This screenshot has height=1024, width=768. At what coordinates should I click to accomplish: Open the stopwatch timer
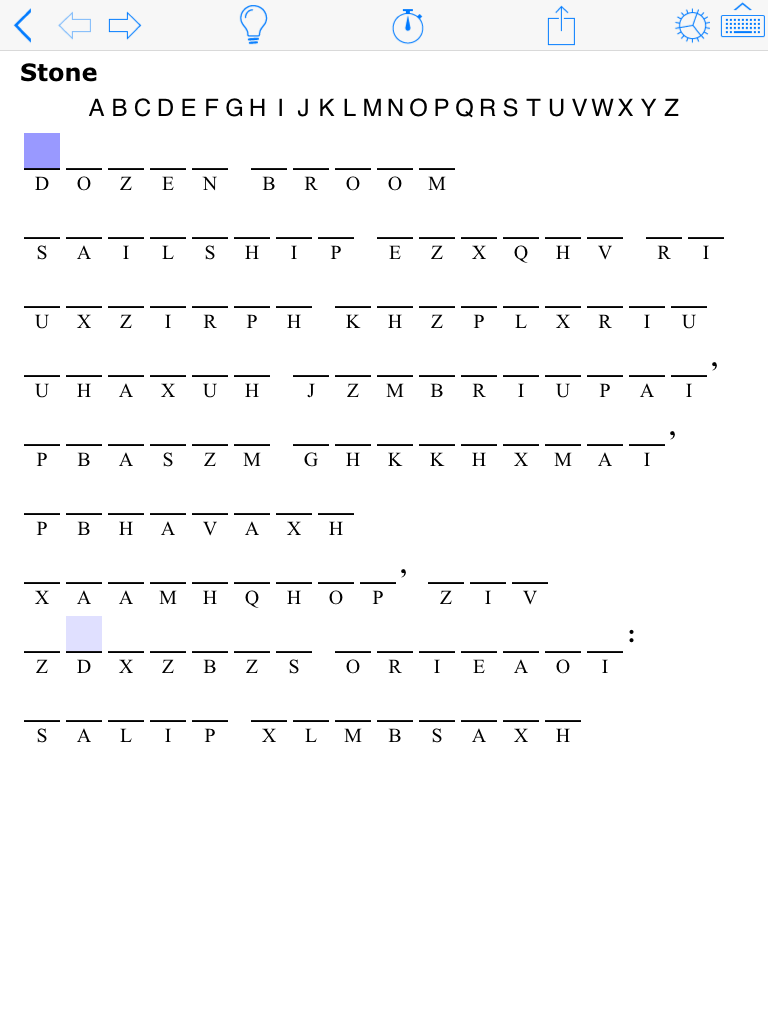tap(407, 26)
